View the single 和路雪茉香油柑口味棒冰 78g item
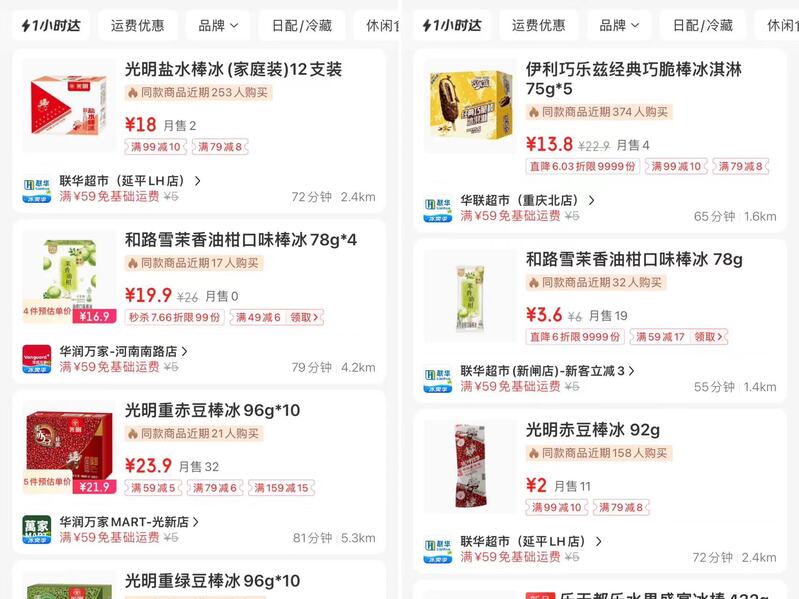 pyautogui.click(x=634, y=260)
